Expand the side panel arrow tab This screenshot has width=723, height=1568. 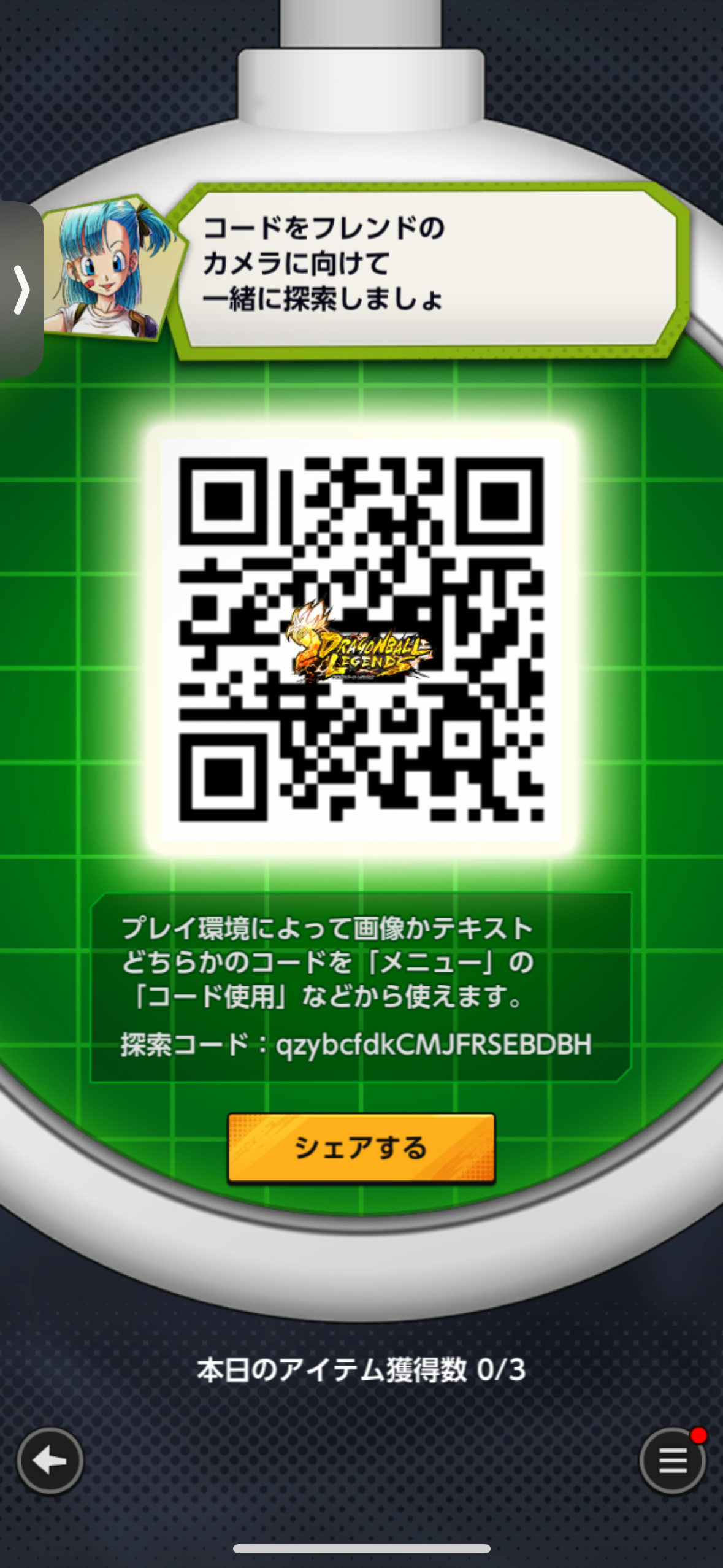(x=21, y=289)
